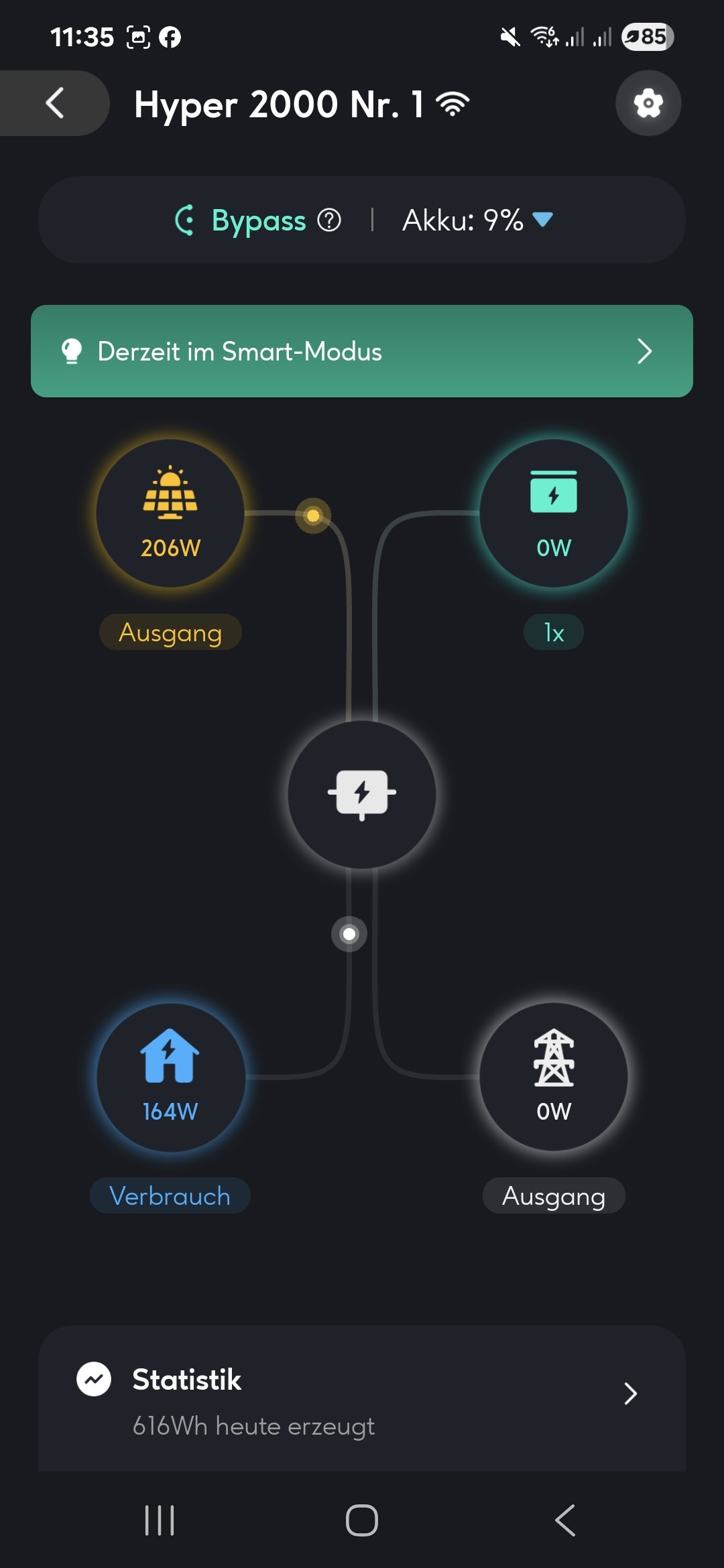Expand the Akku 9% dropdown
Screen dimensions: 724x1568
coord(542,219)
